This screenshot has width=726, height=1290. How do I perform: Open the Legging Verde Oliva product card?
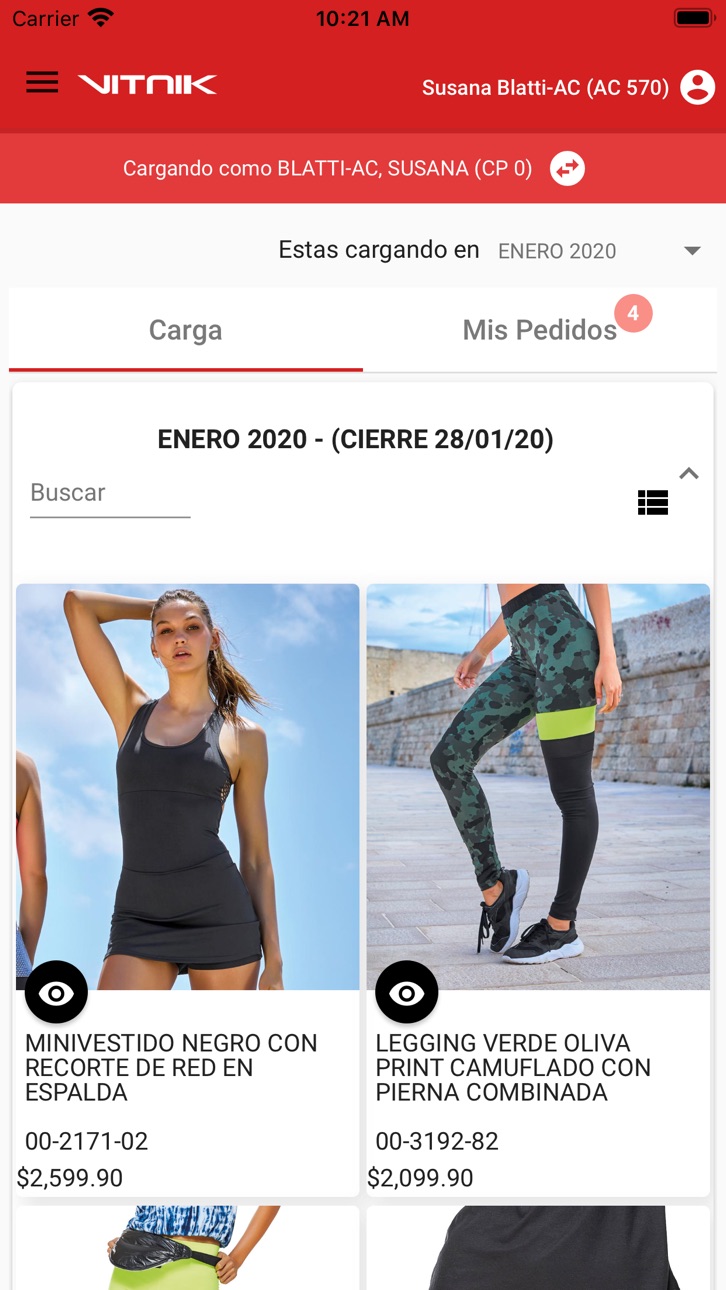(x=538, y=890)
